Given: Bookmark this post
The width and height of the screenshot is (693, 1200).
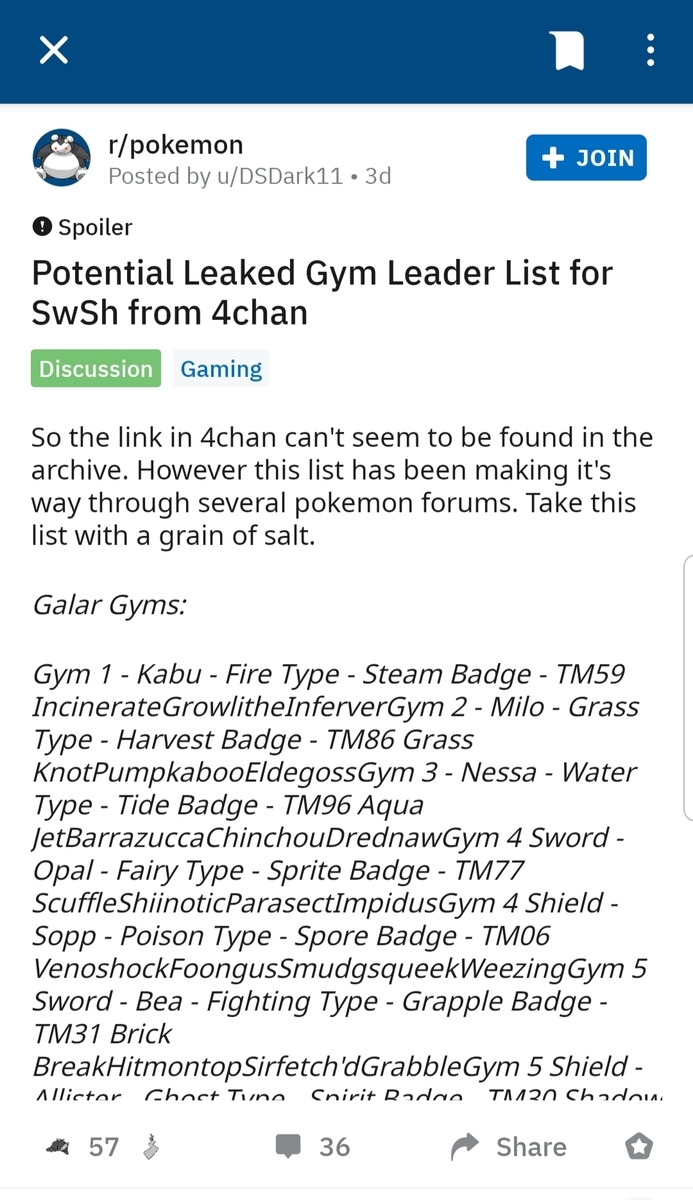Looking at the screenshot, I should 568,50.
